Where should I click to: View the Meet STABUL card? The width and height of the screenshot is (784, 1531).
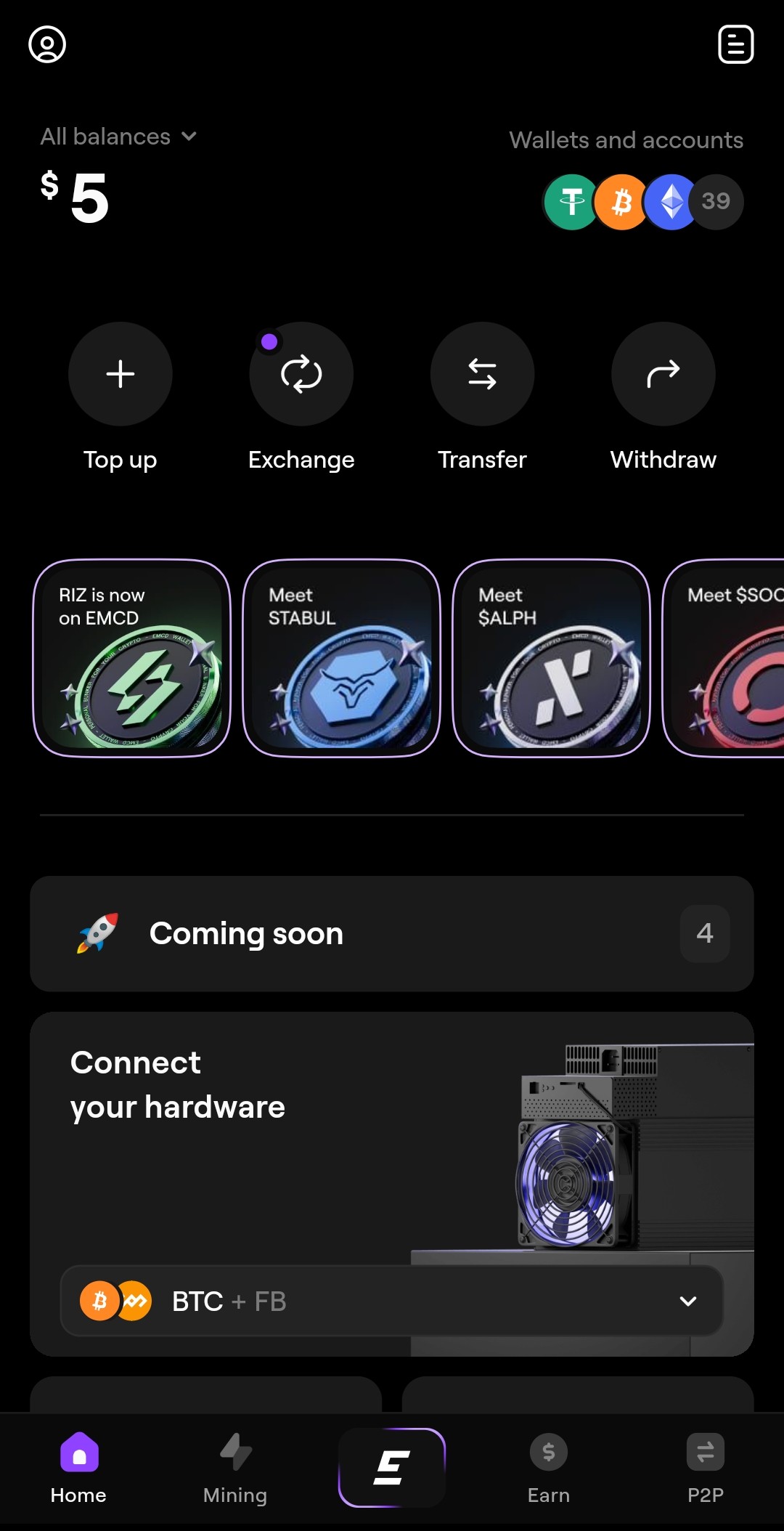click(341, 658)
